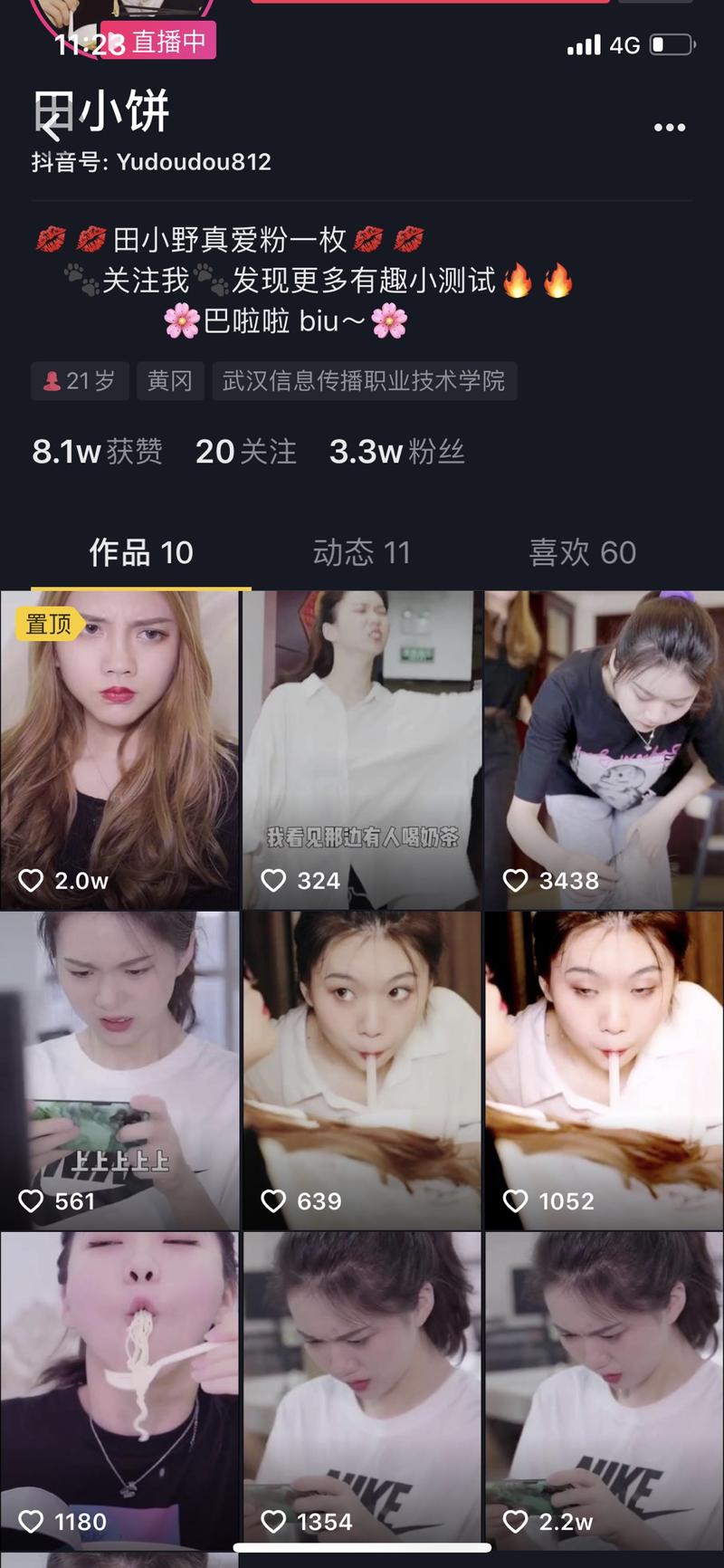
Task: Tap the age icon next to 21岁
Action: (x=52, y=380)
